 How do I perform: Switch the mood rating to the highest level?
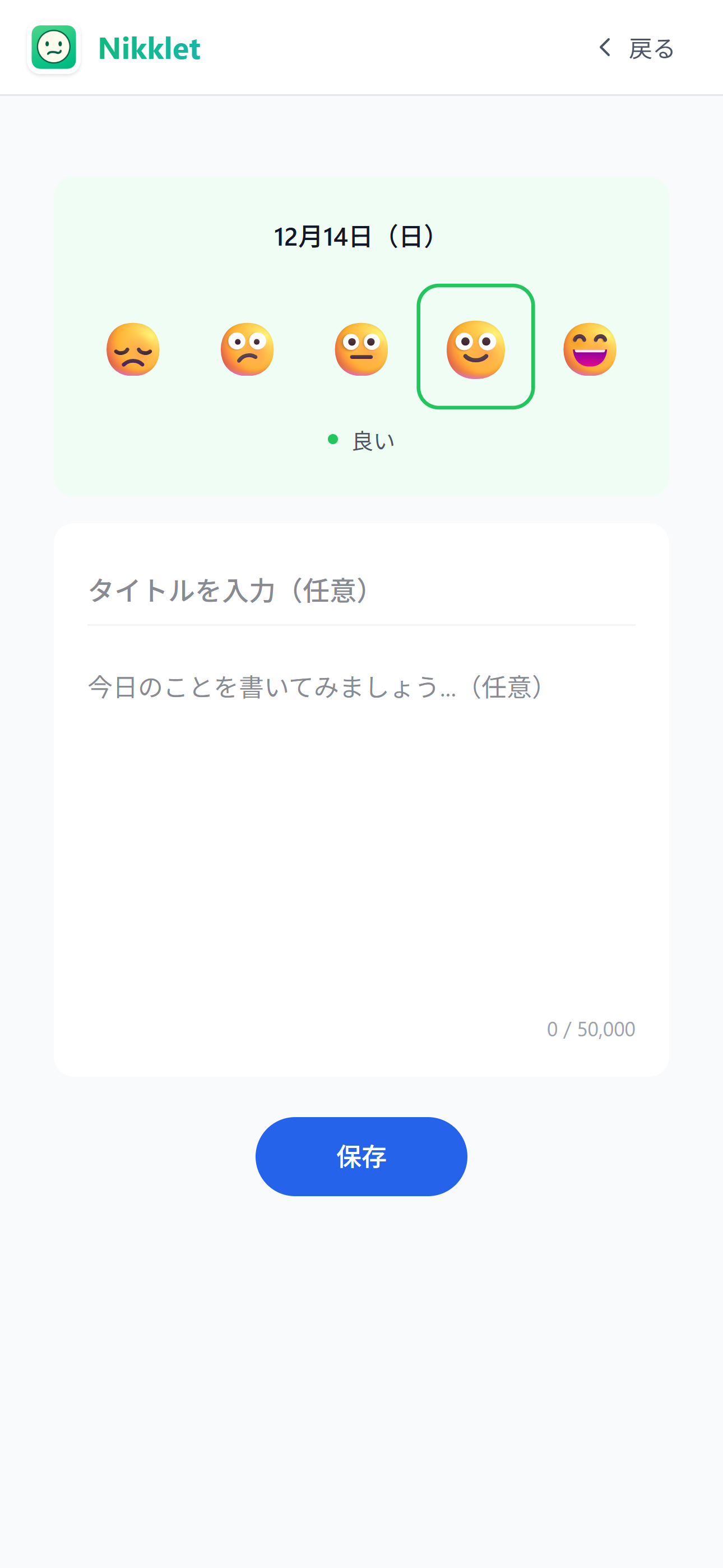[x=589, y=349]
